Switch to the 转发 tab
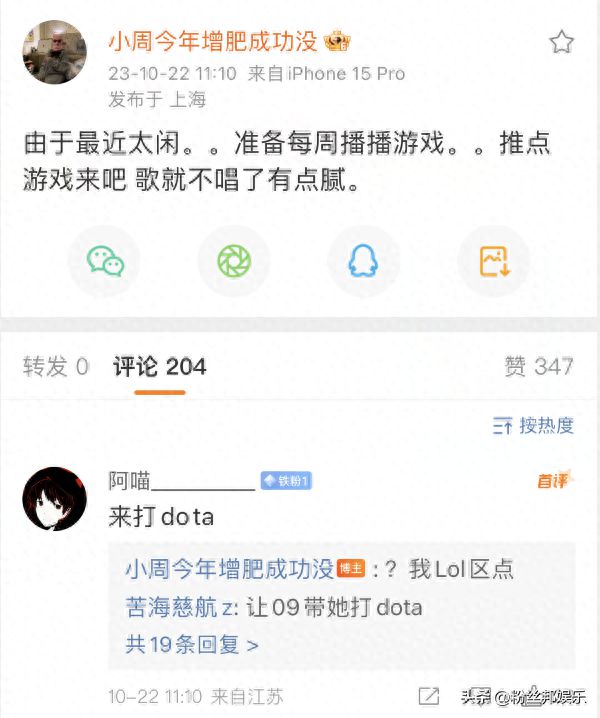The image size is (600, 718). pyautogui.click(x=56, y=366)
